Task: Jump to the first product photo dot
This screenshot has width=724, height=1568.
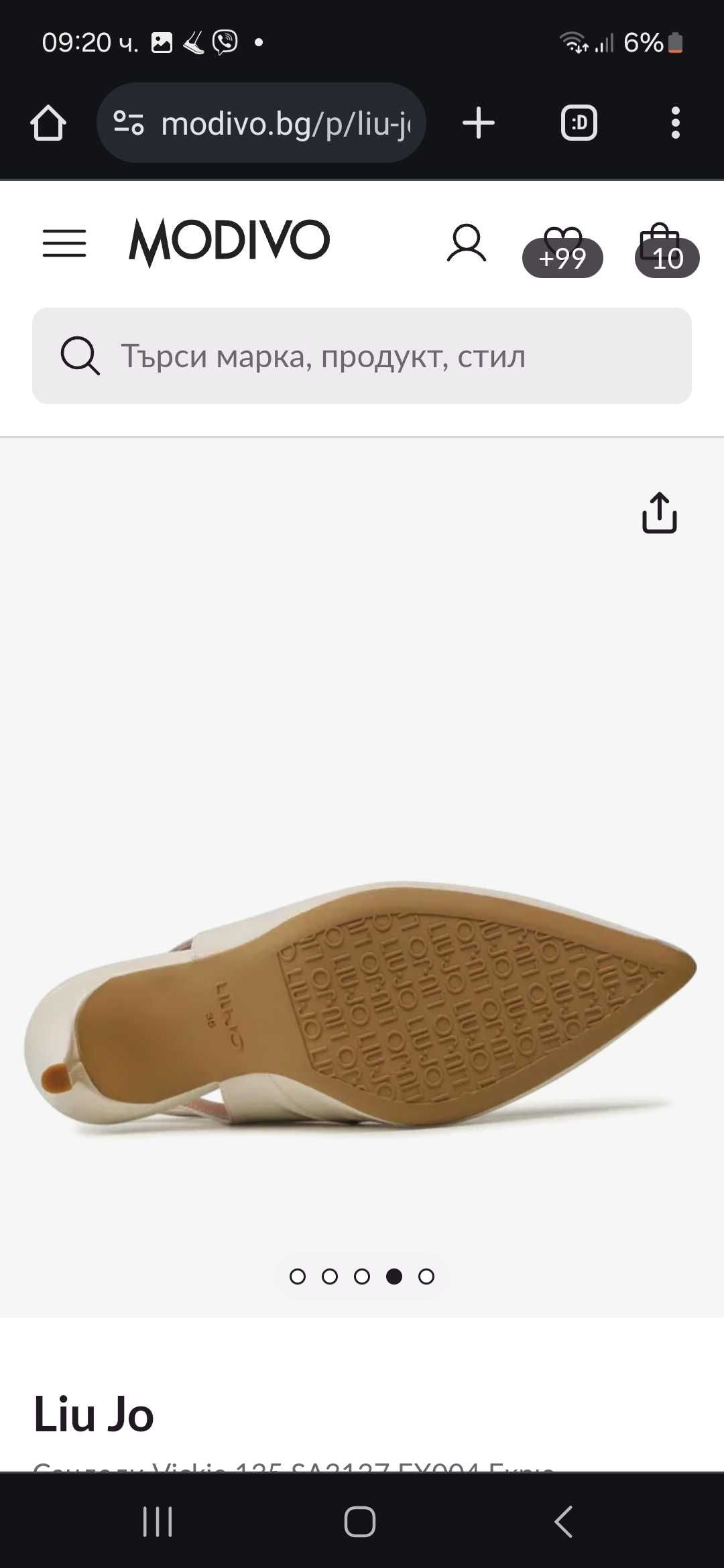Action: click(x=298, y=1277)
